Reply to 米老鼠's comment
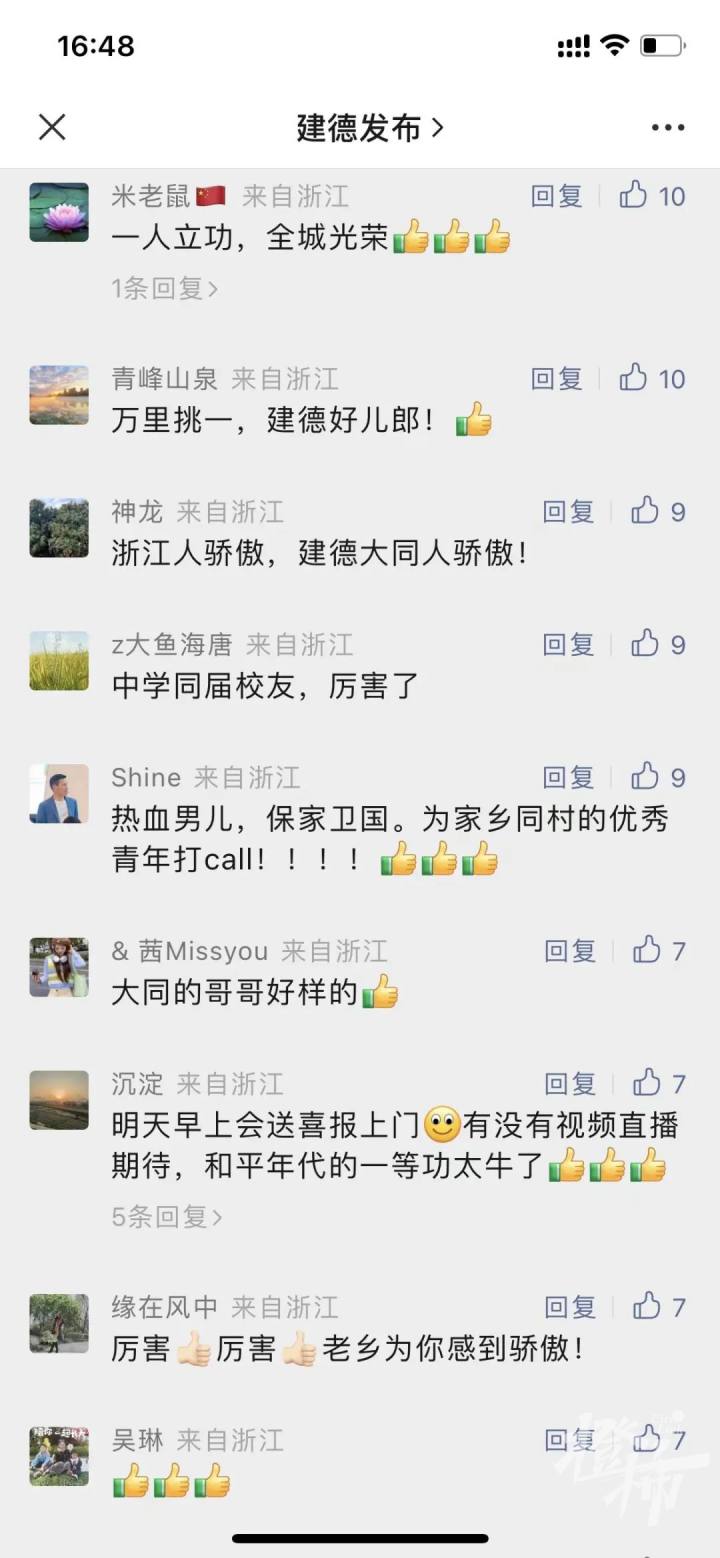Image resolution: width=720 pixels, height=1558 pixels. tap(557, 195)
